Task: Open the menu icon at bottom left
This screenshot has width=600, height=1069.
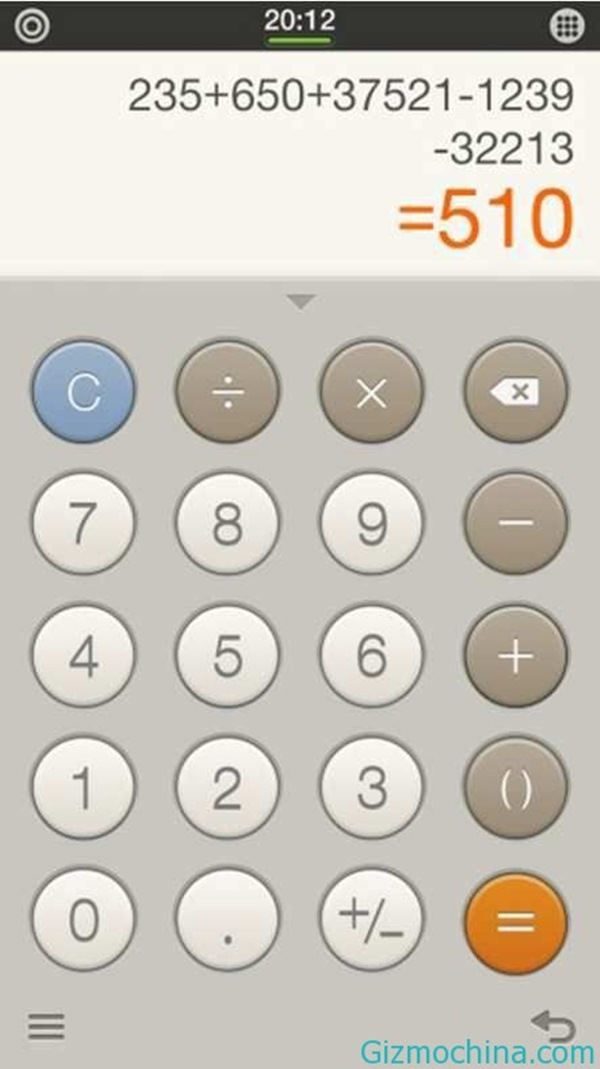Action: (46, 1026)
